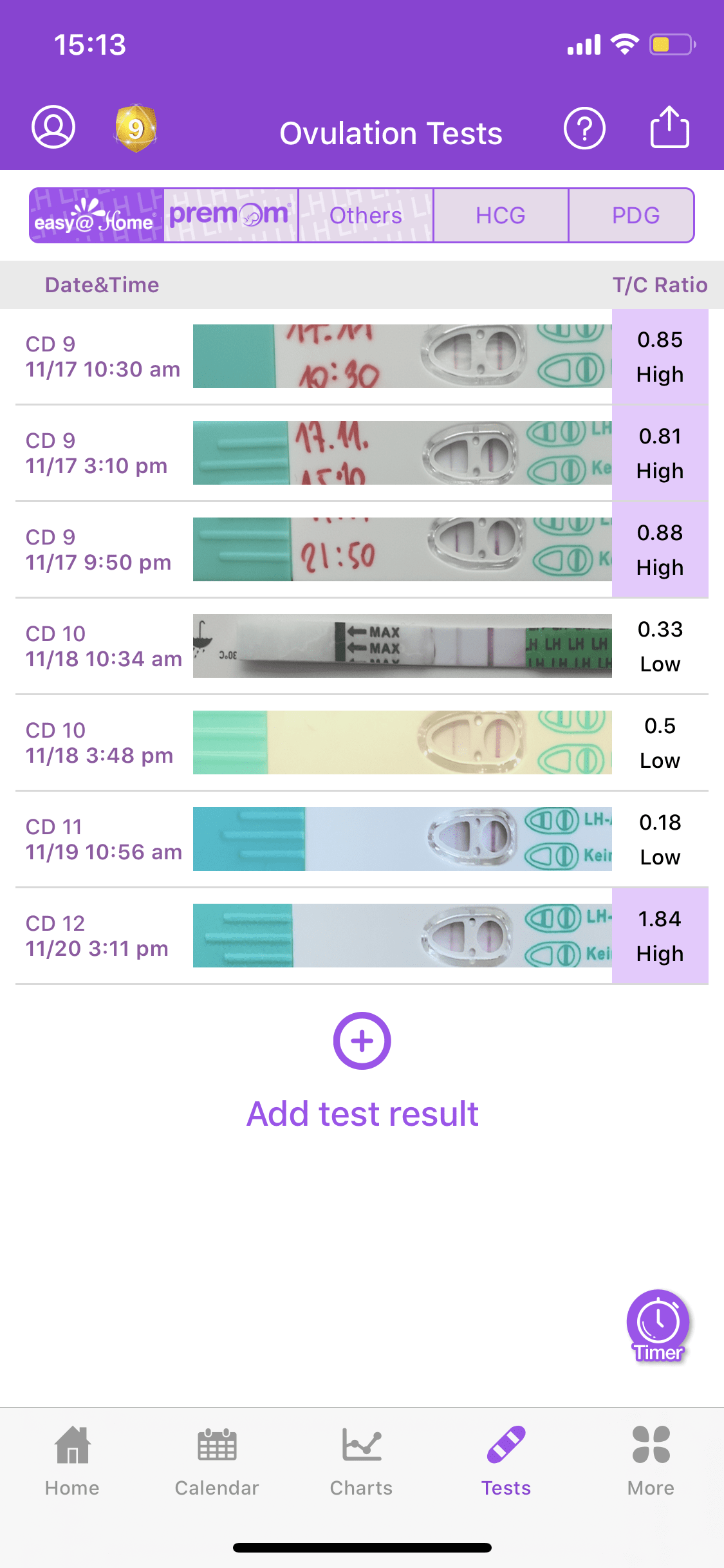This screenshot has width=724, height=1568.
Task: Share the ovulation test results
Action: (669, 127)
